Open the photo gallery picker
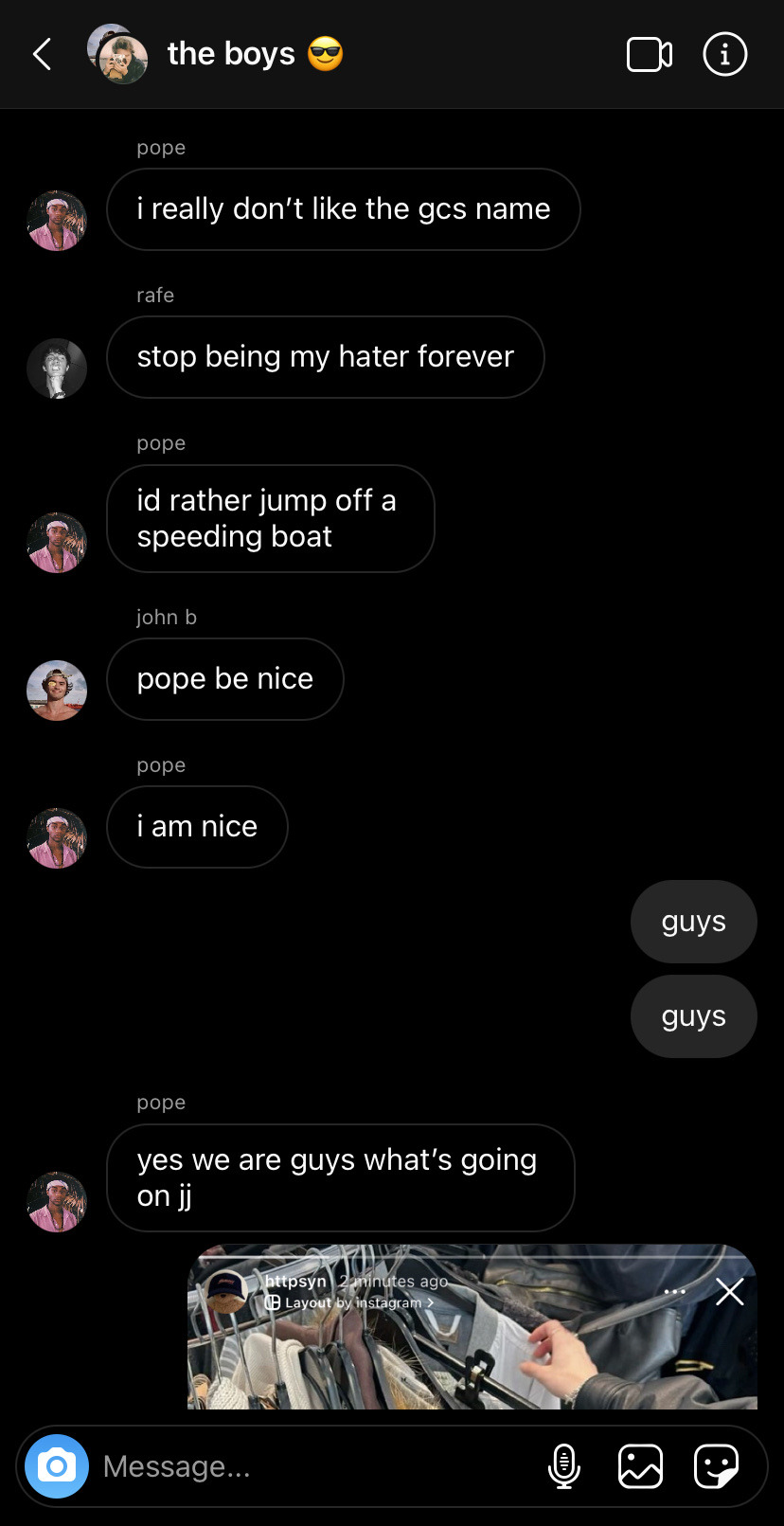 [640, 1466]
